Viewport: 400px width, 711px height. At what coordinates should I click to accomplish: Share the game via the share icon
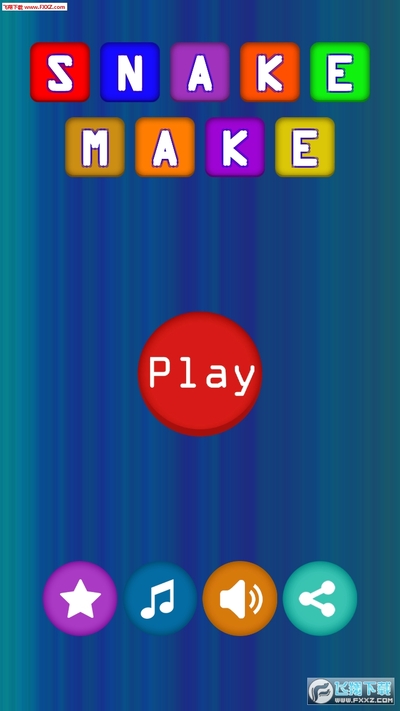tap(320, 598)
